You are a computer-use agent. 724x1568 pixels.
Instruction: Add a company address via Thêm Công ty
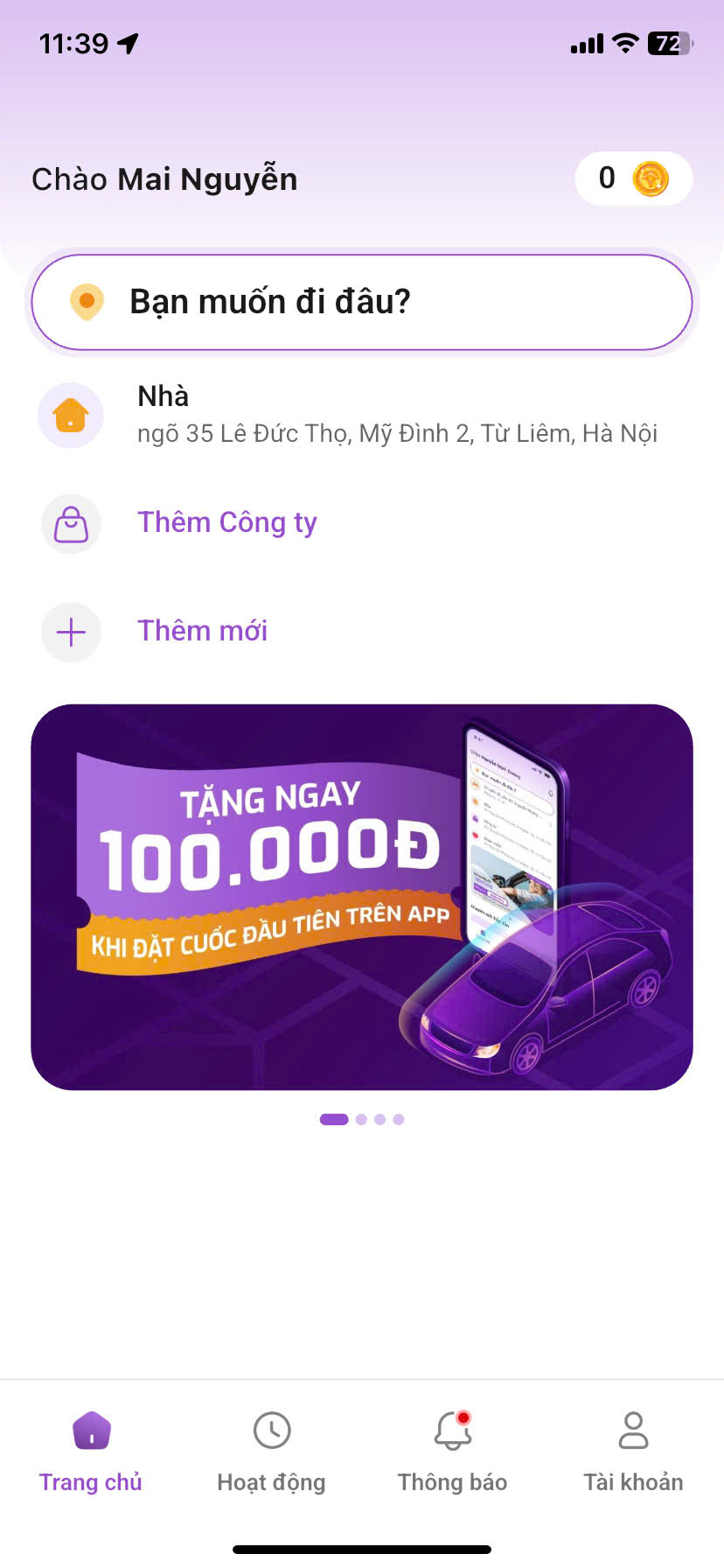pyautogui.click(x=226, y=523)
